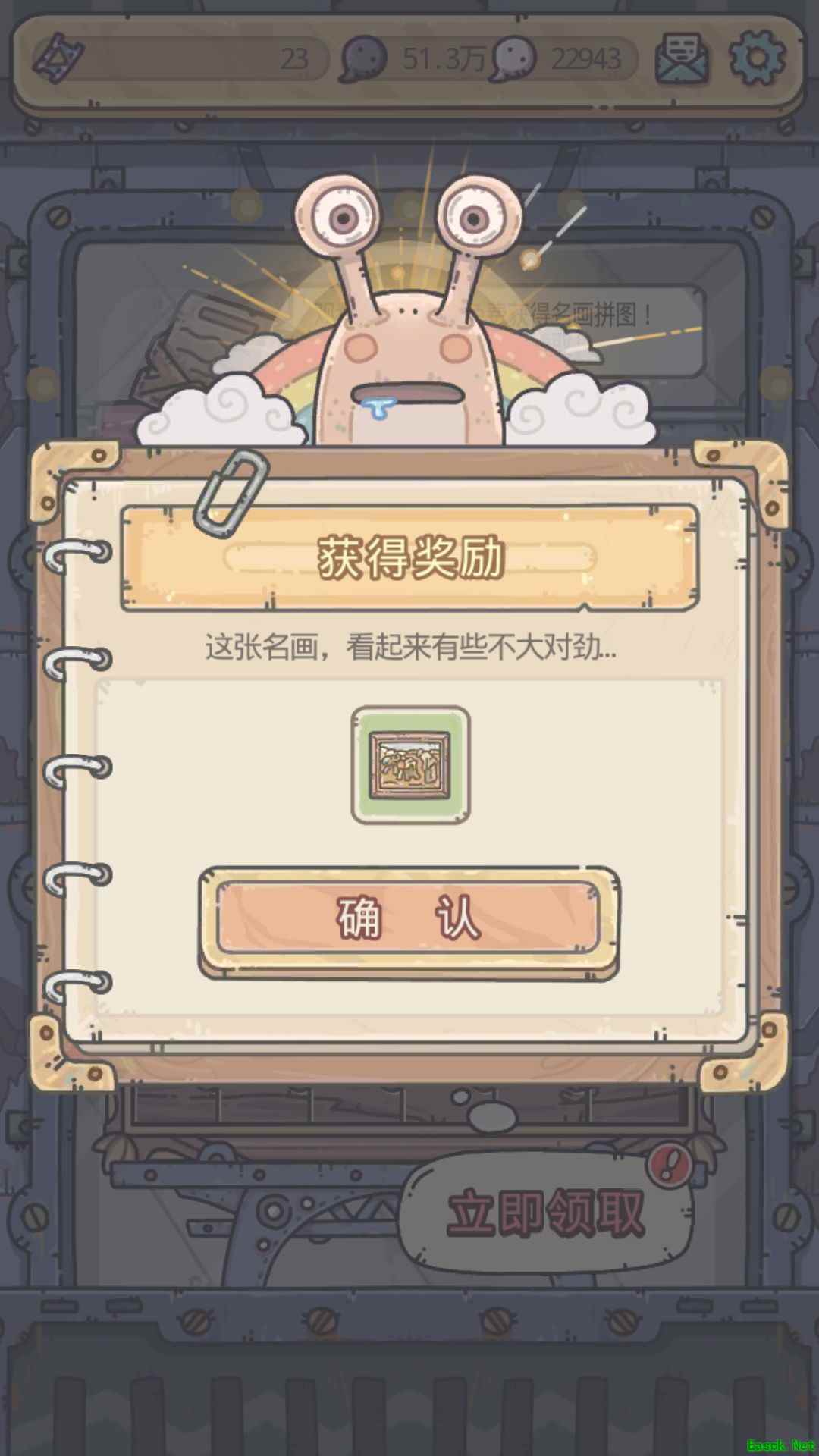This screenshot has width=819, height=1456.
Task: Confirm the reward with 确认 button
Action: (409, 919)
